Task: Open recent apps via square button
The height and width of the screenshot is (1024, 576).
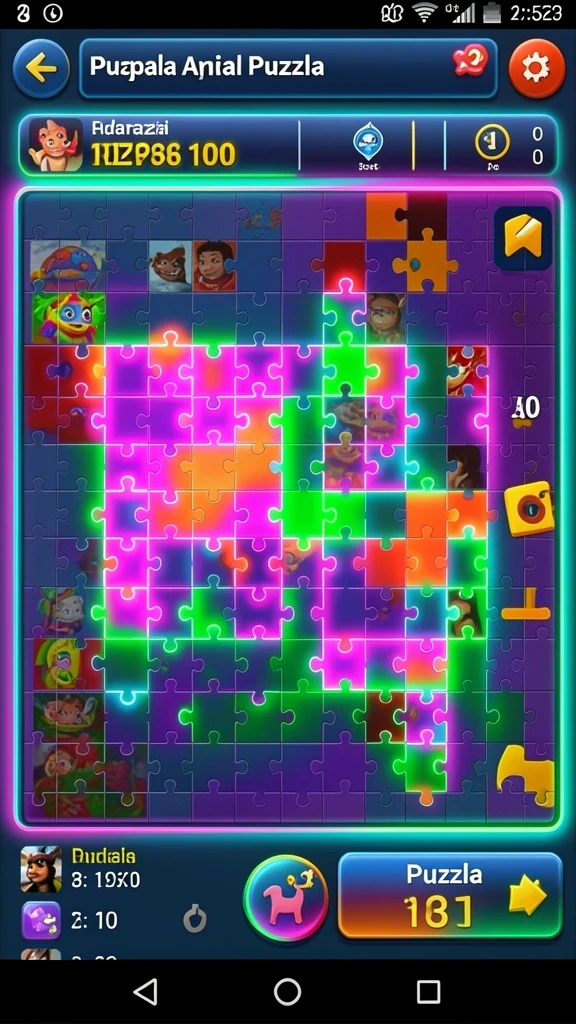Action: (428, 991)
